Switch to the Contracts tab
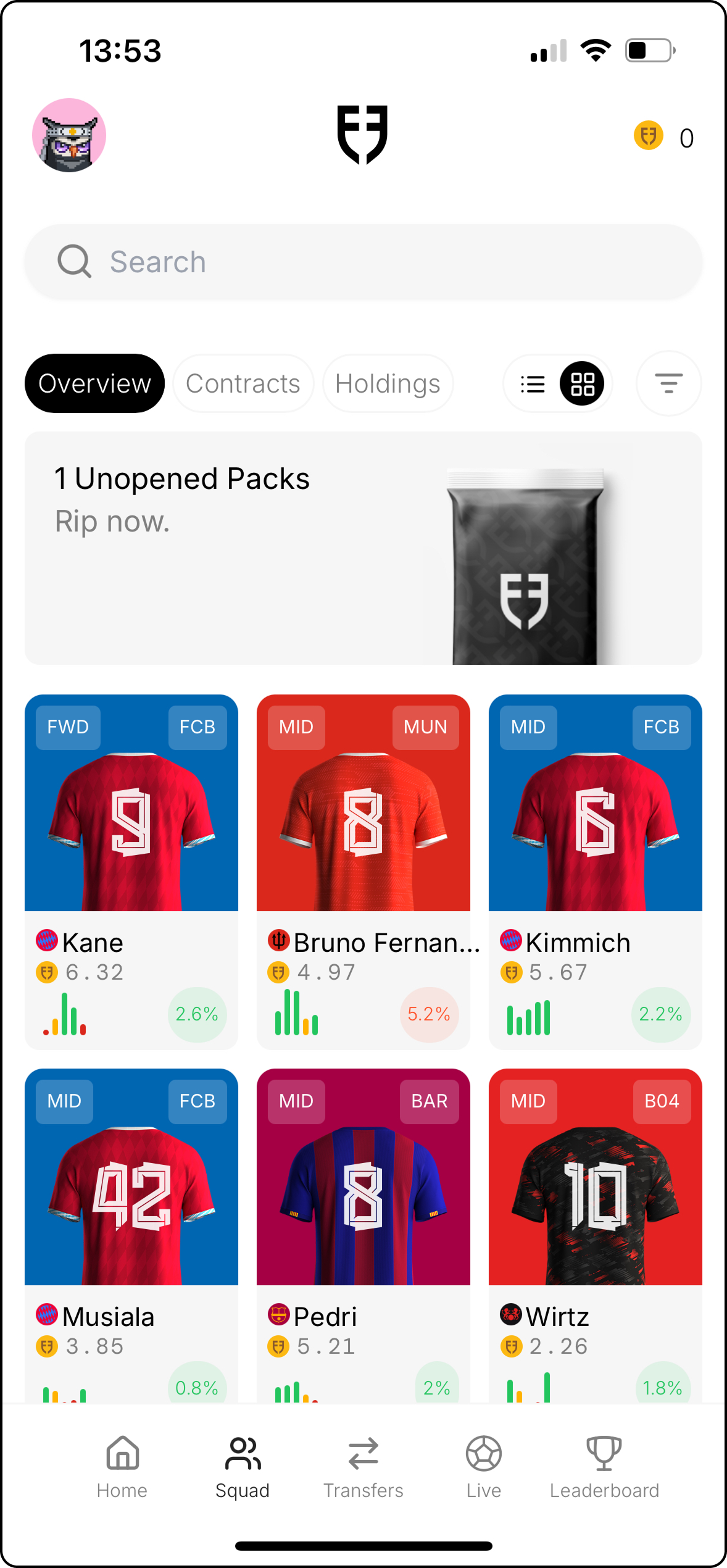The width and height of the screenshot is (727, 1568). click(x=243, y=383)
